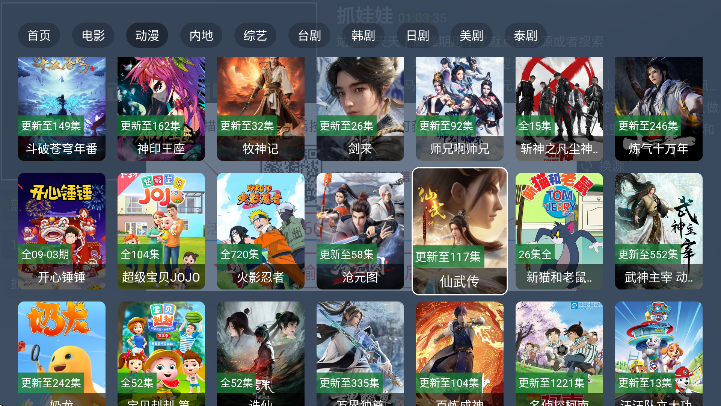721x406 pixels.
Task: Open 师兄啊师兄 details
Action: coord(459,108)
